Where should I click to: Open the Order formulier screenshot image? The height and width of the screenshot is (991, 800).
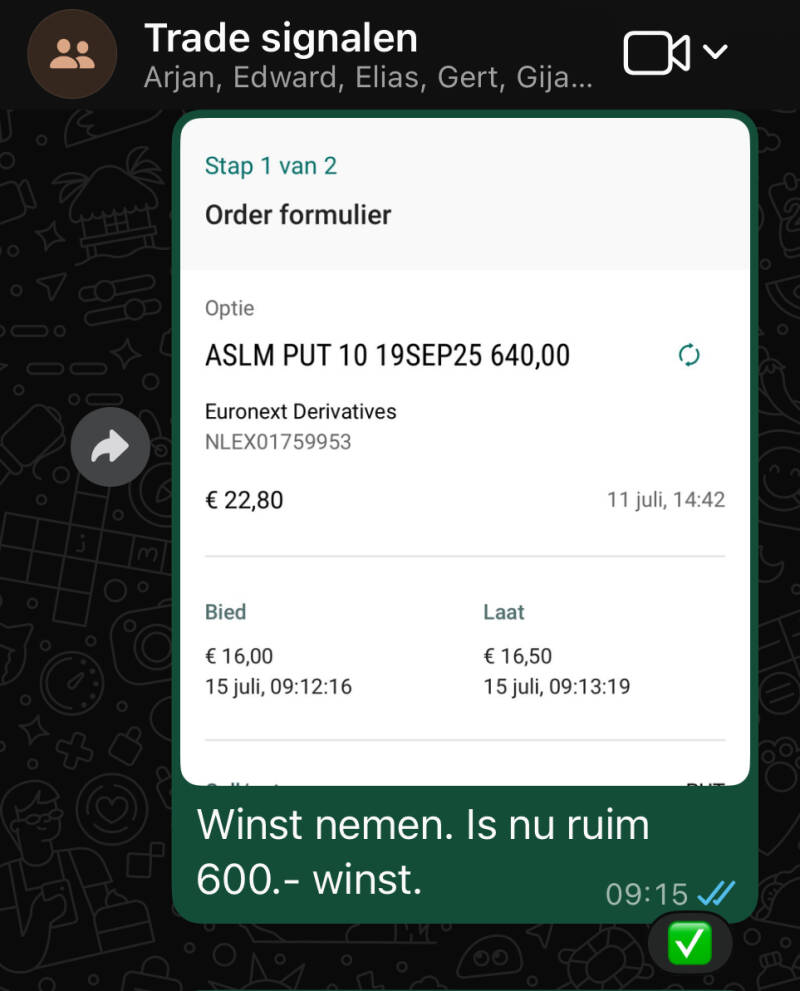pyautogui.click(x=464, y=450)
